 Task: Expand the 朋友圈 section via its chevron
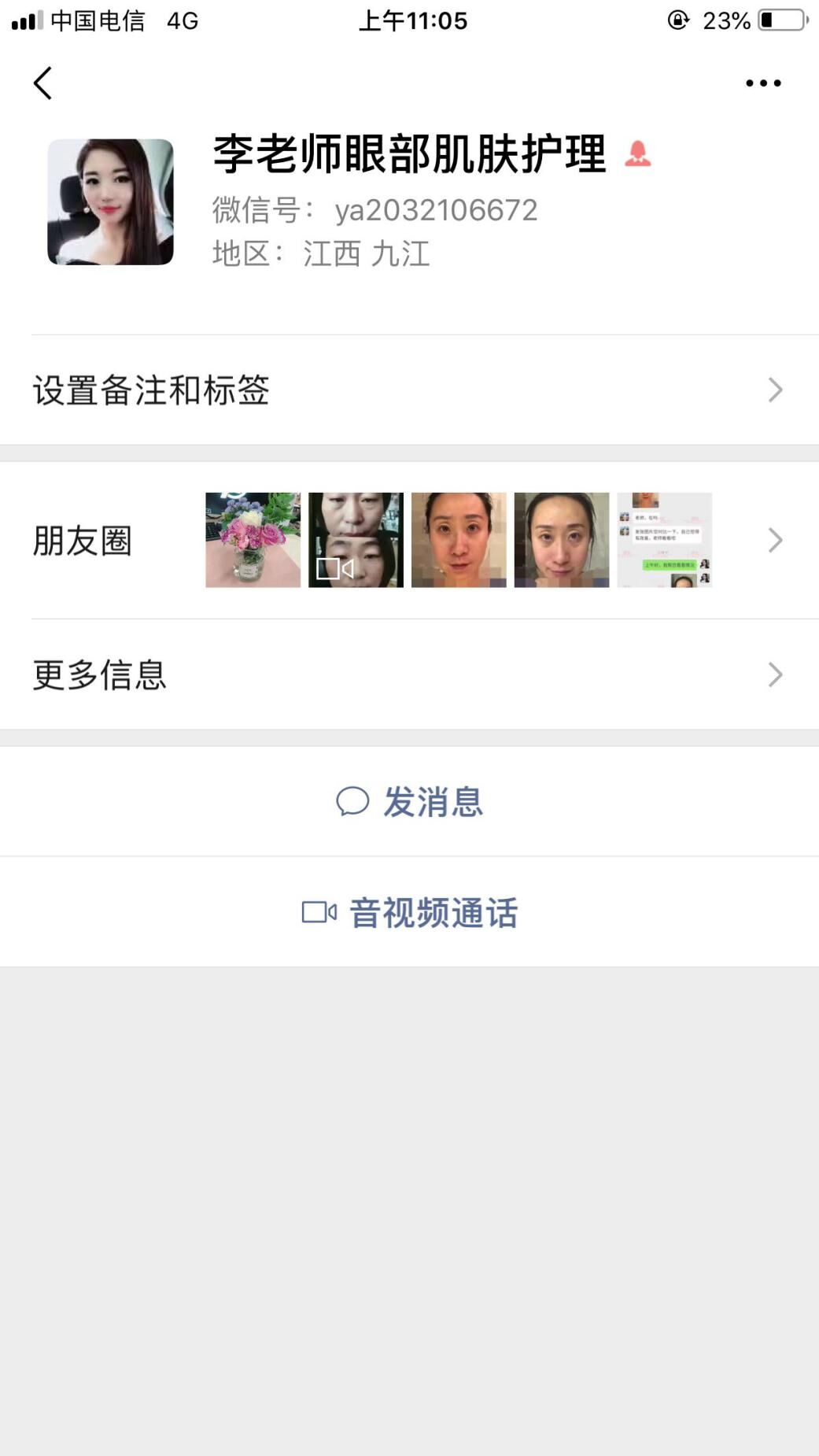tap(777, 540)
